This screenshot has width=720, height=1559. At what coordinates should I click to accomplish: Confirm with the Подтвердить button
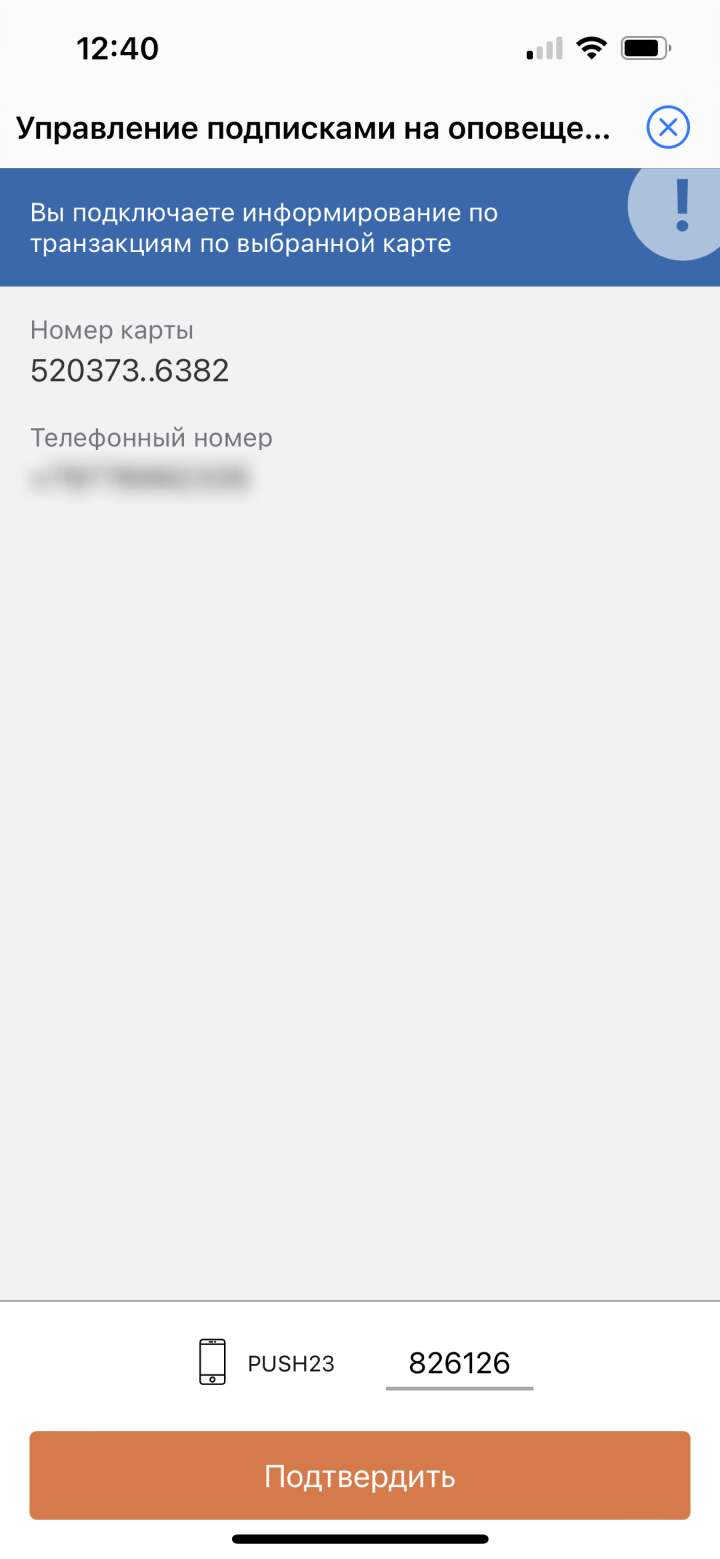coord(360,1476)
